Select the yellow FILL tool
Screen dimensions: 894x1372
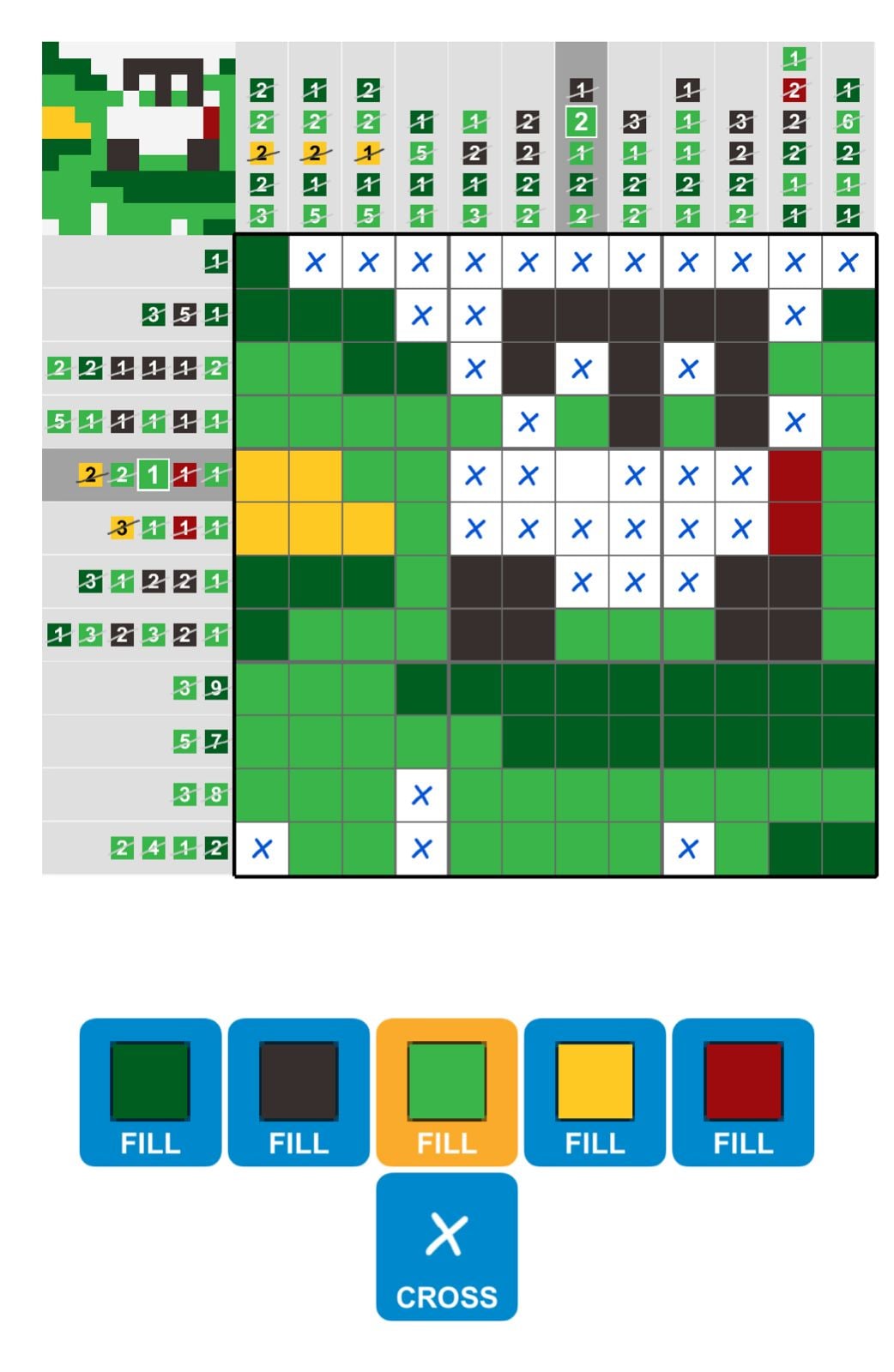pos(595,1089)
